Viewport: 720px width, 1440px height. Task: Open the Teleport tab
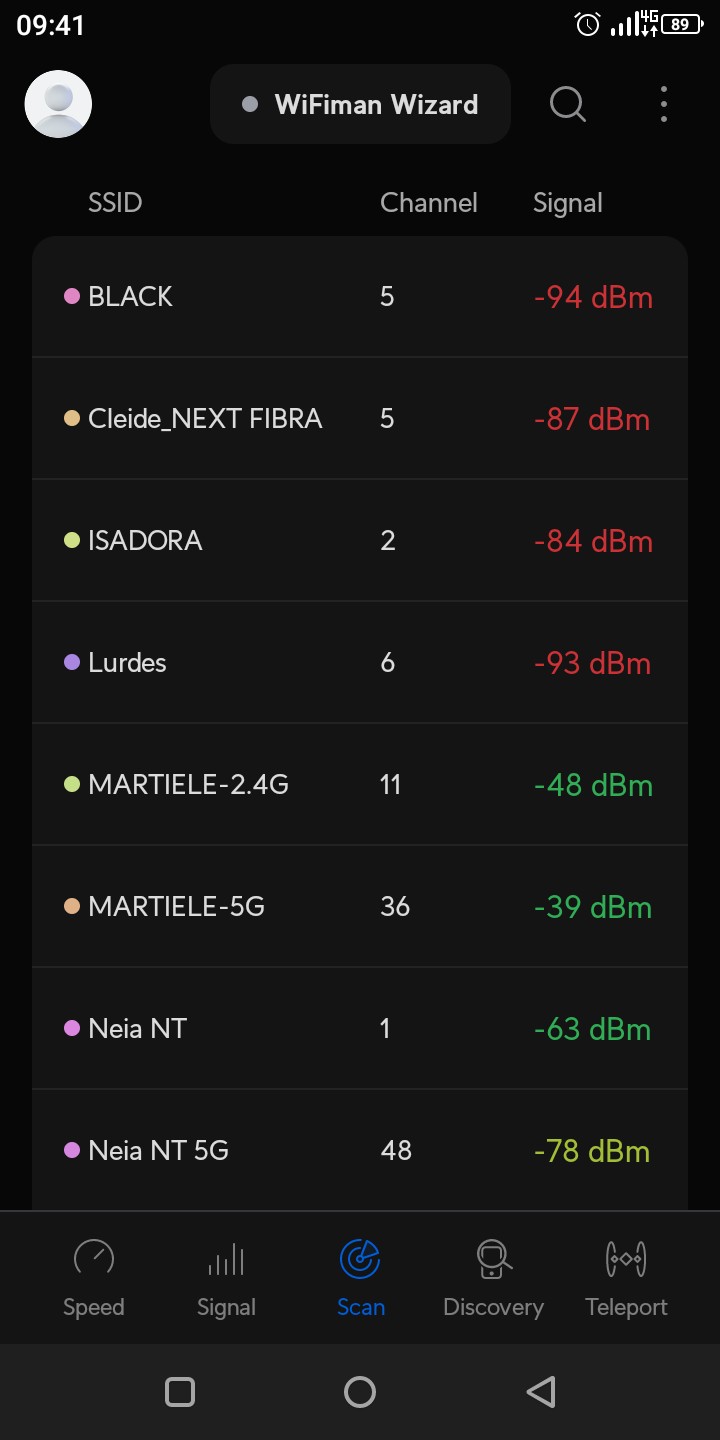(626, 1278)
